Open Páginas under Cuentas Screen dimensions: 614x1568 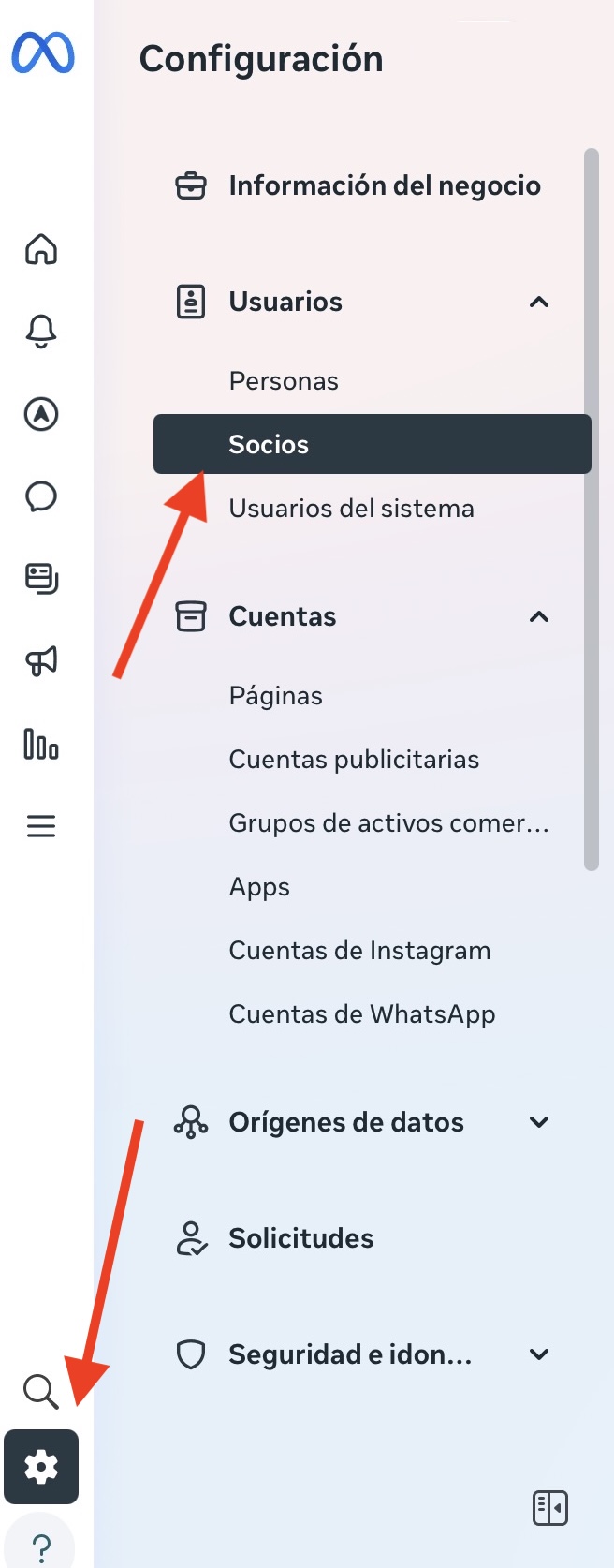tap(275, 696)
